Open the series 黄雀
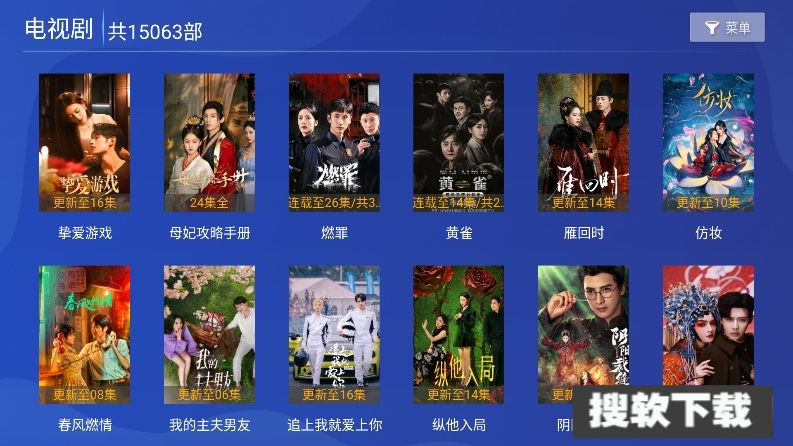This screenshot has width=793, height=446. tap(458, 142)
